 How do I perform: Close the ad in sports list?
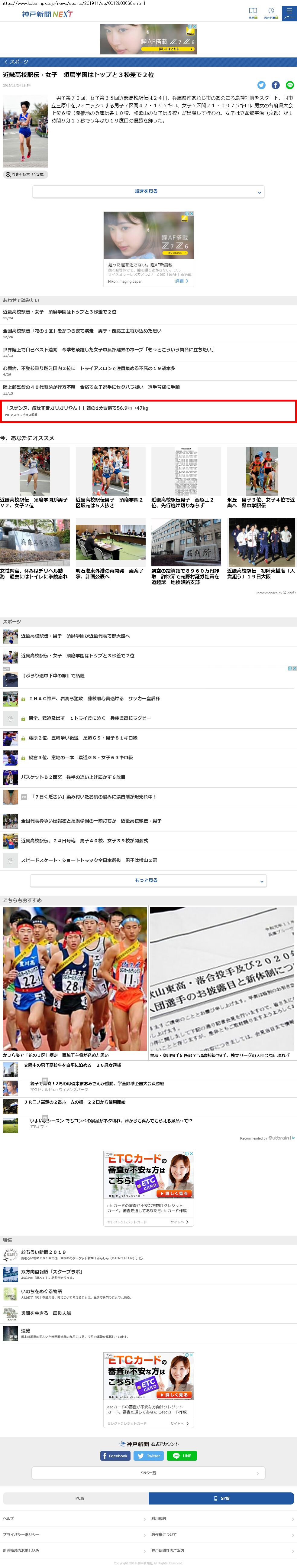[295, 668]
